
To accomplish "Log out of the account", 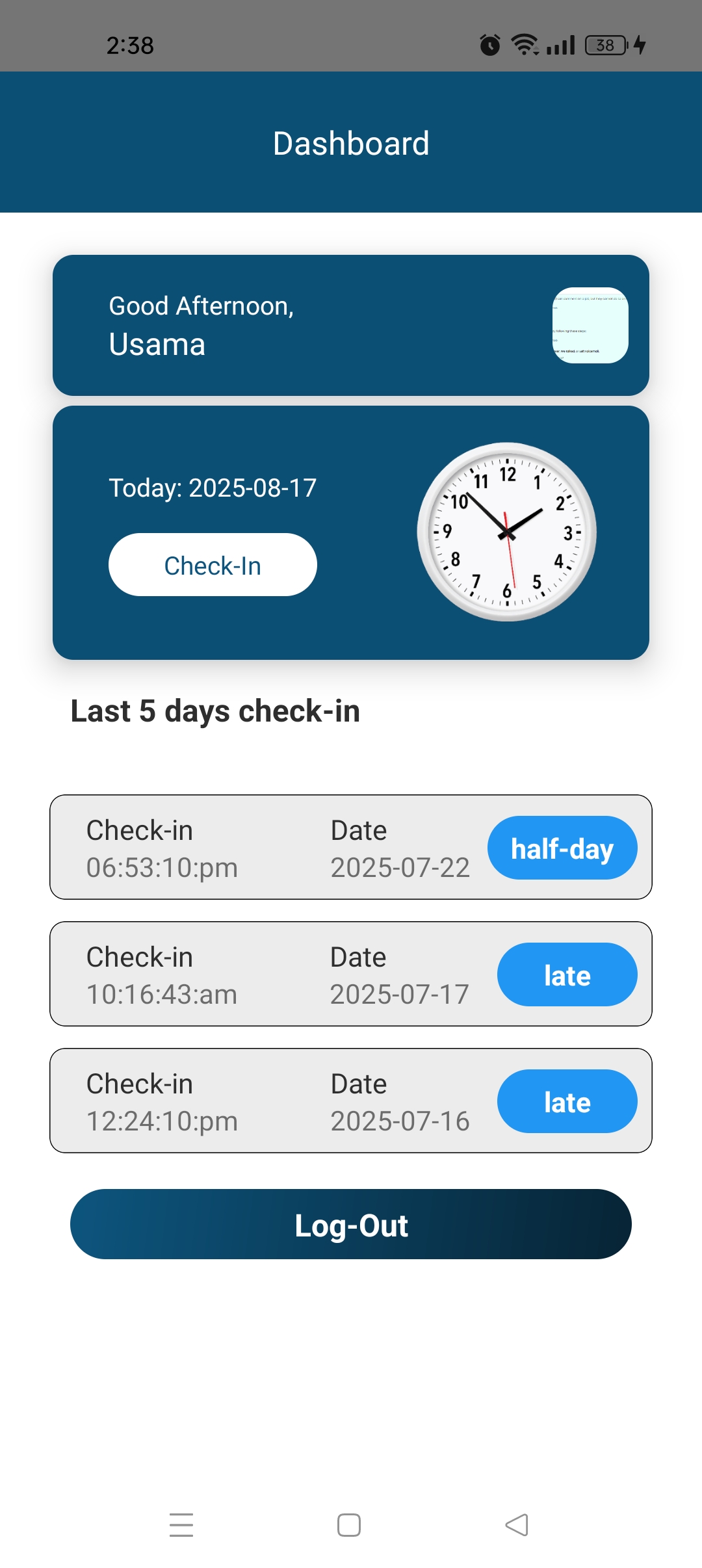I will coord(351,1224).
